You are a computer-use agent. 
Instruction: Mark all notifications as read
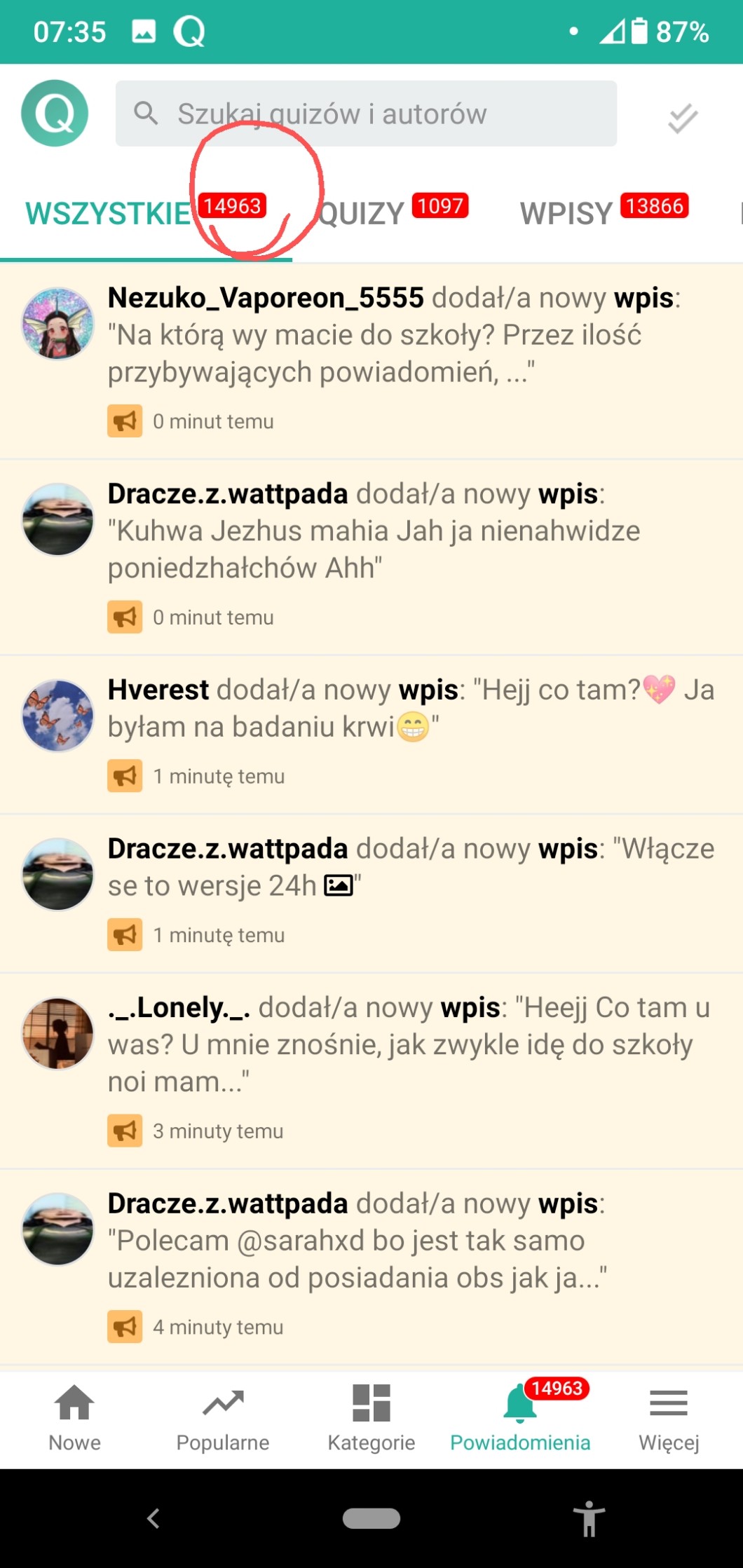(x=682, y=118)
